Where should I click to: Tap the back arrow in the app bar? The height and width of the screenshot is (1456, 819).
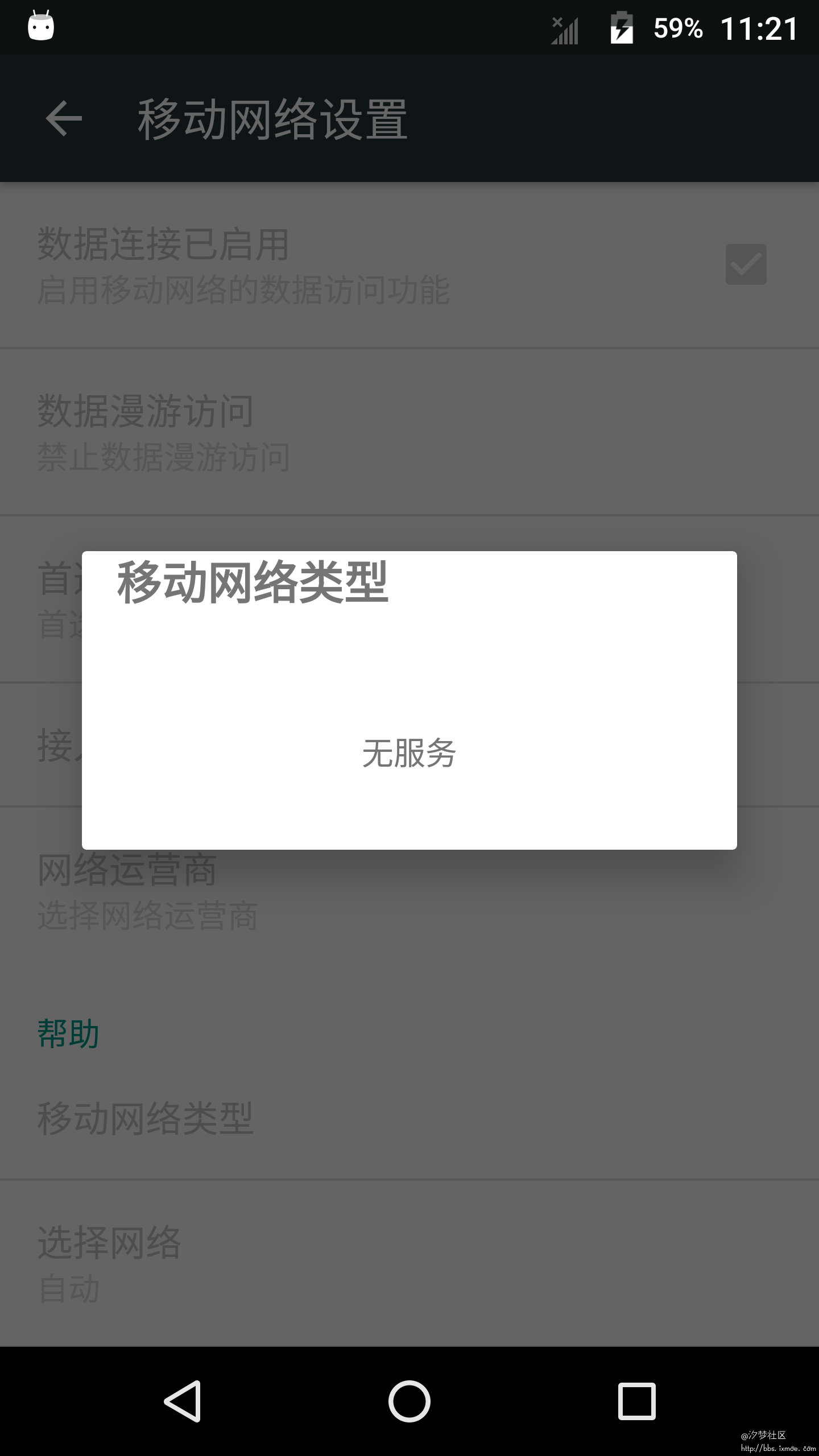coord(64,118)
